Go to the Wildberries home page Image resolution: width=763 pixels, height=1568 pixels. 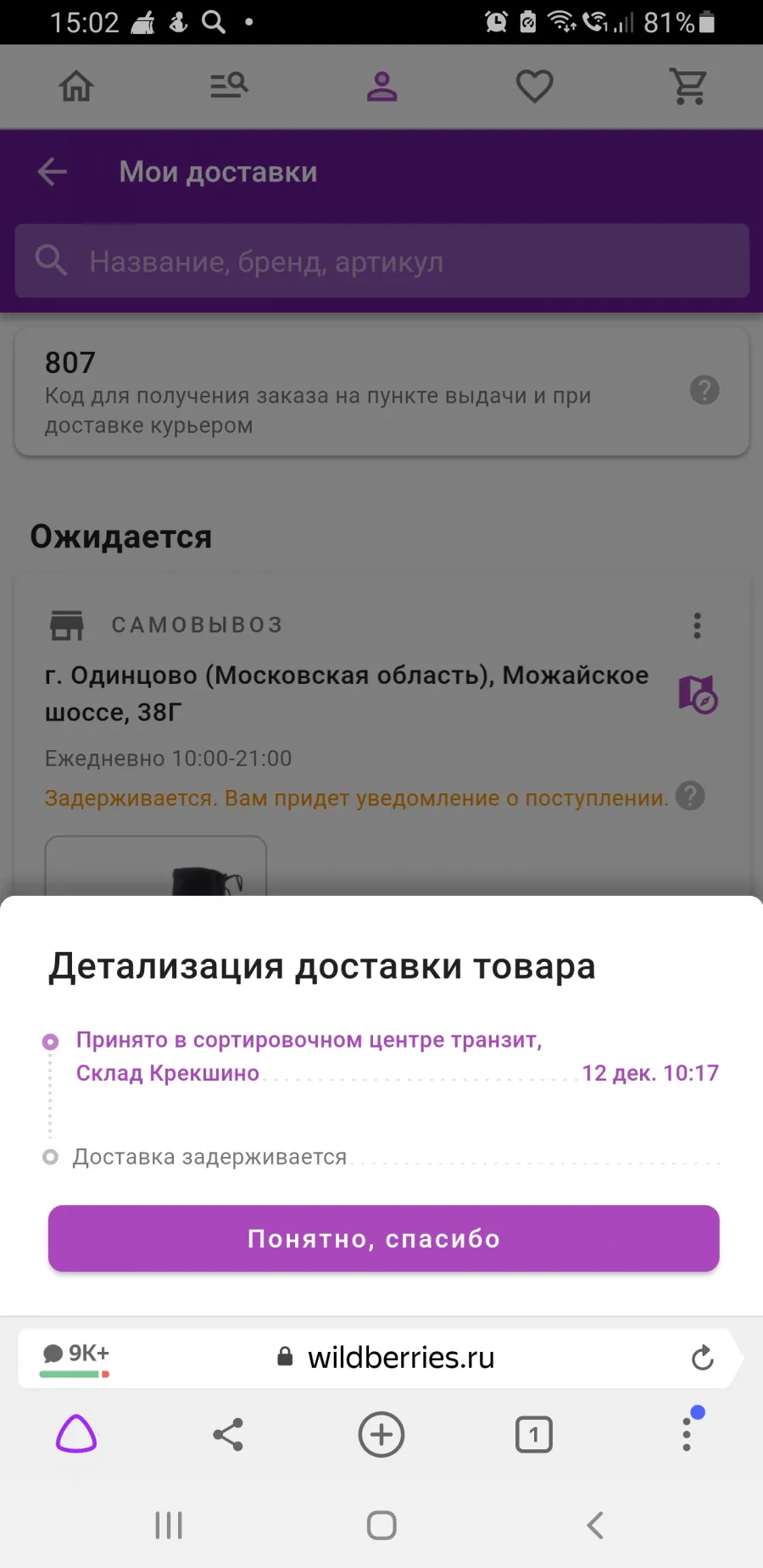pyautogui.click(x=76, y=86)
